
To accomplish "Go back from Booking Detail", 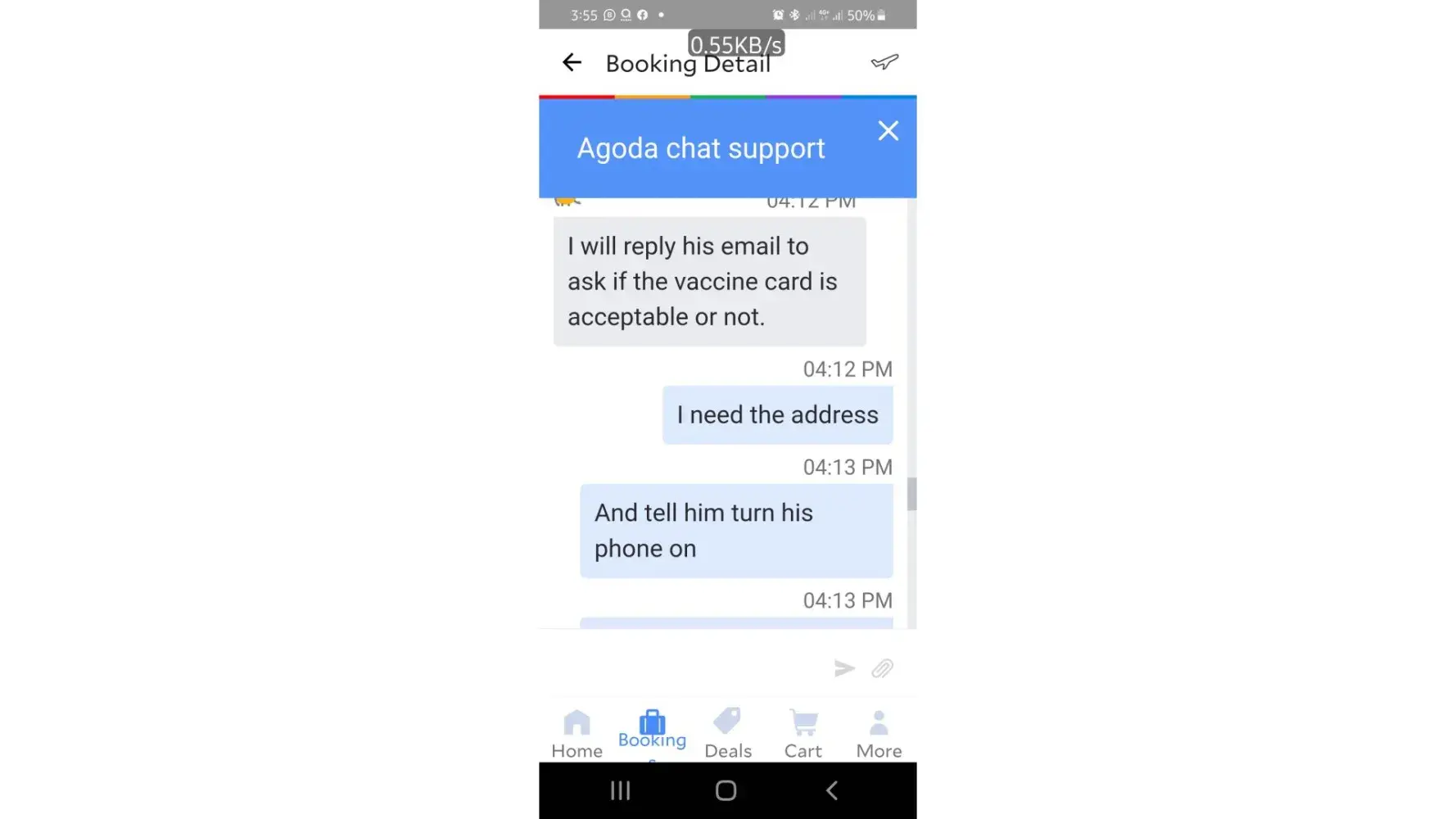I will click(x=572, y=62).
